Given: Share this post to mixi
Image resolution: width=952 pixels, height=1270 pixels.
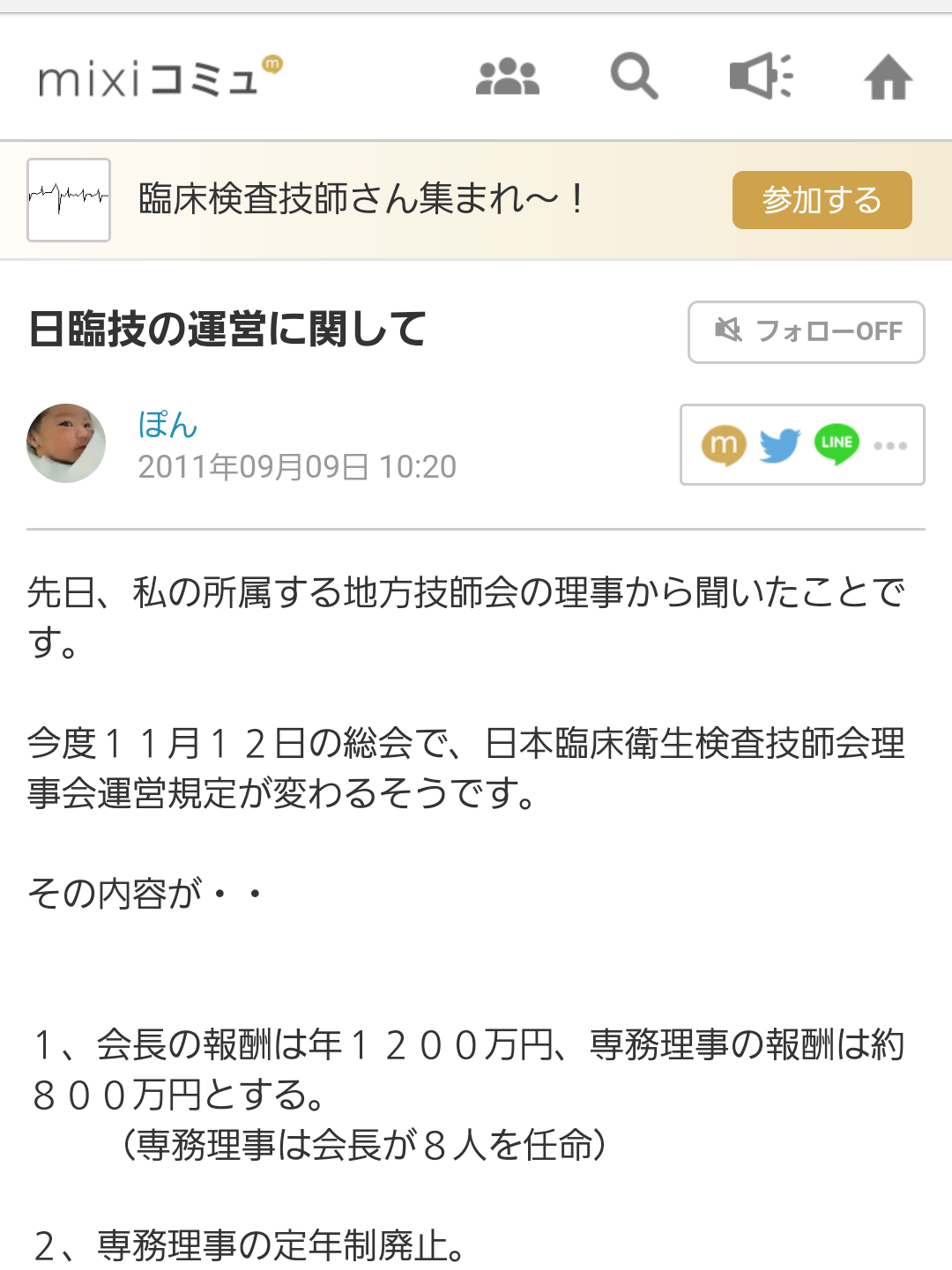Looking at the screenshot, I should pos(724,445).
